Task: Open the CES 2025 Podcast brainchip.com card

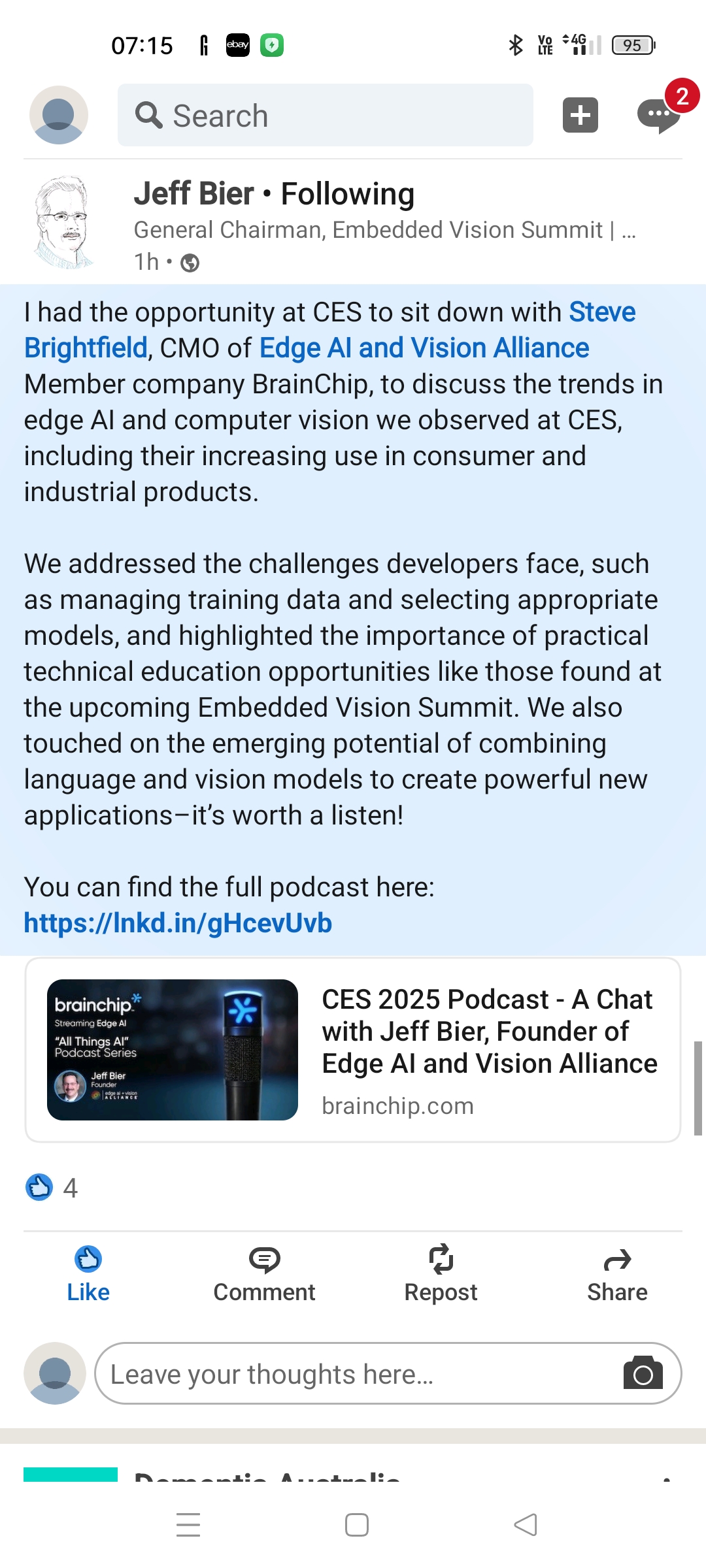Action: pos(353,1050)
